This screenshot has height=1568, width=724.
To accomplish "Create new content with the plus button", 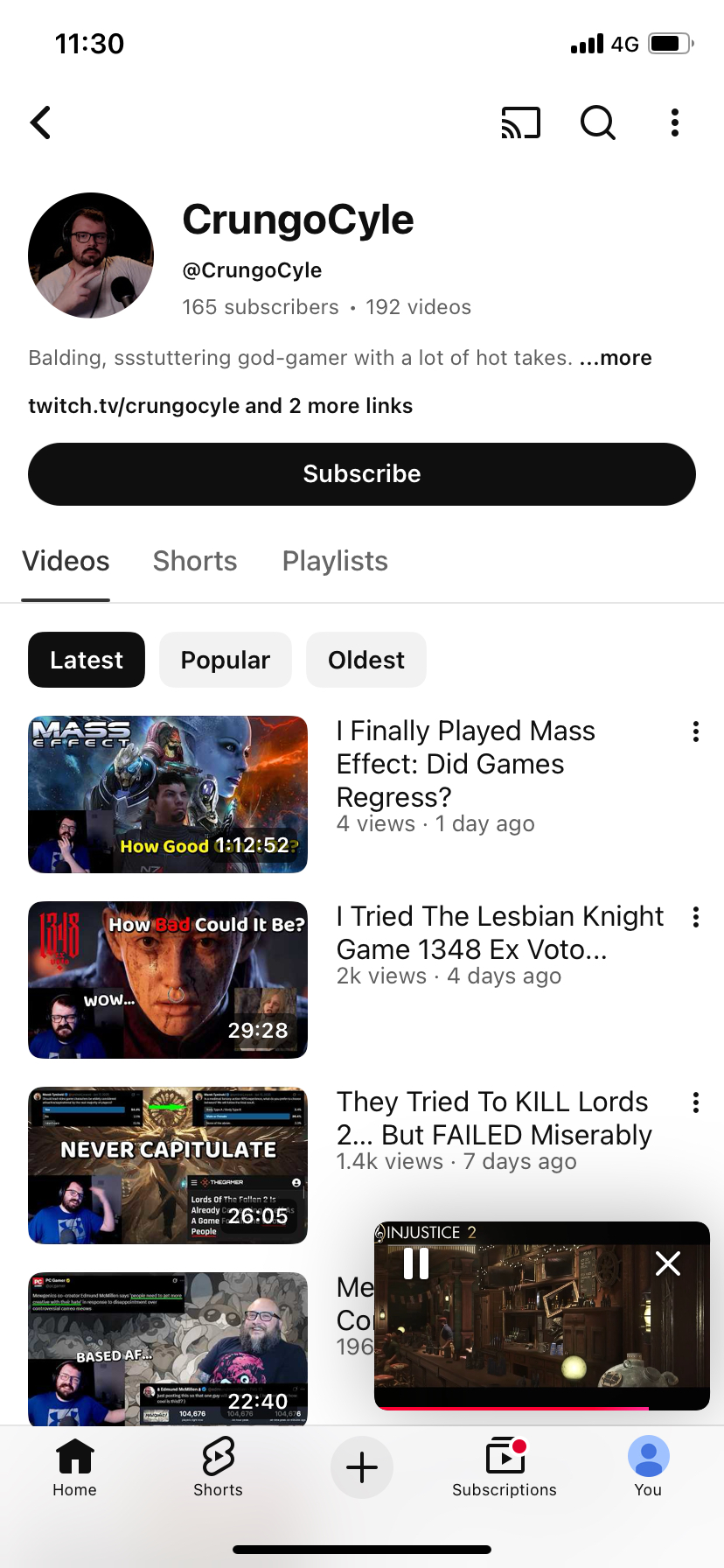I will [362, 1467].
